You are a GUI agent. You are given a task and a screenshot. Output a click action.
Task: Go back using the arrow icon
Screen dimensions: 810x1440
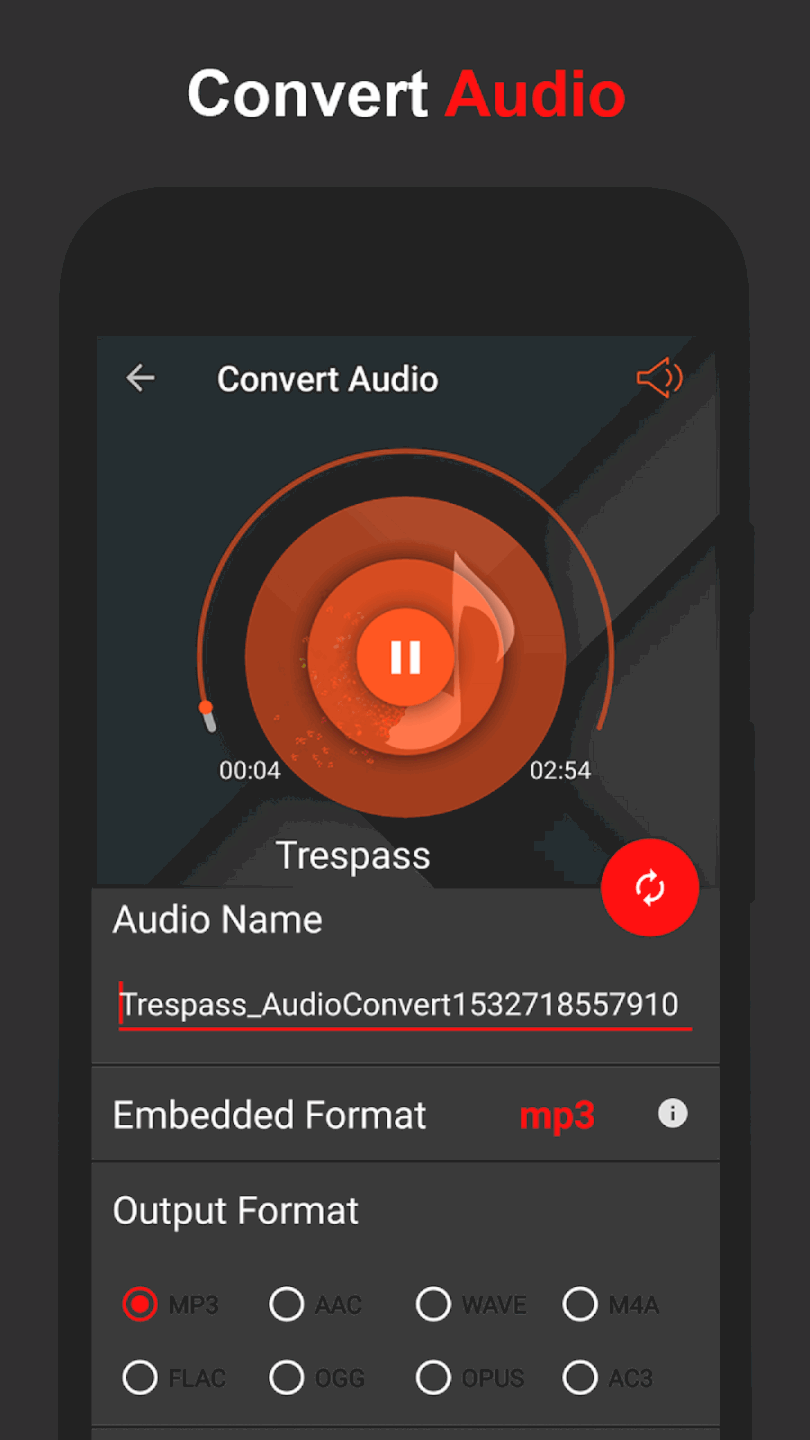tap(140, 378)
